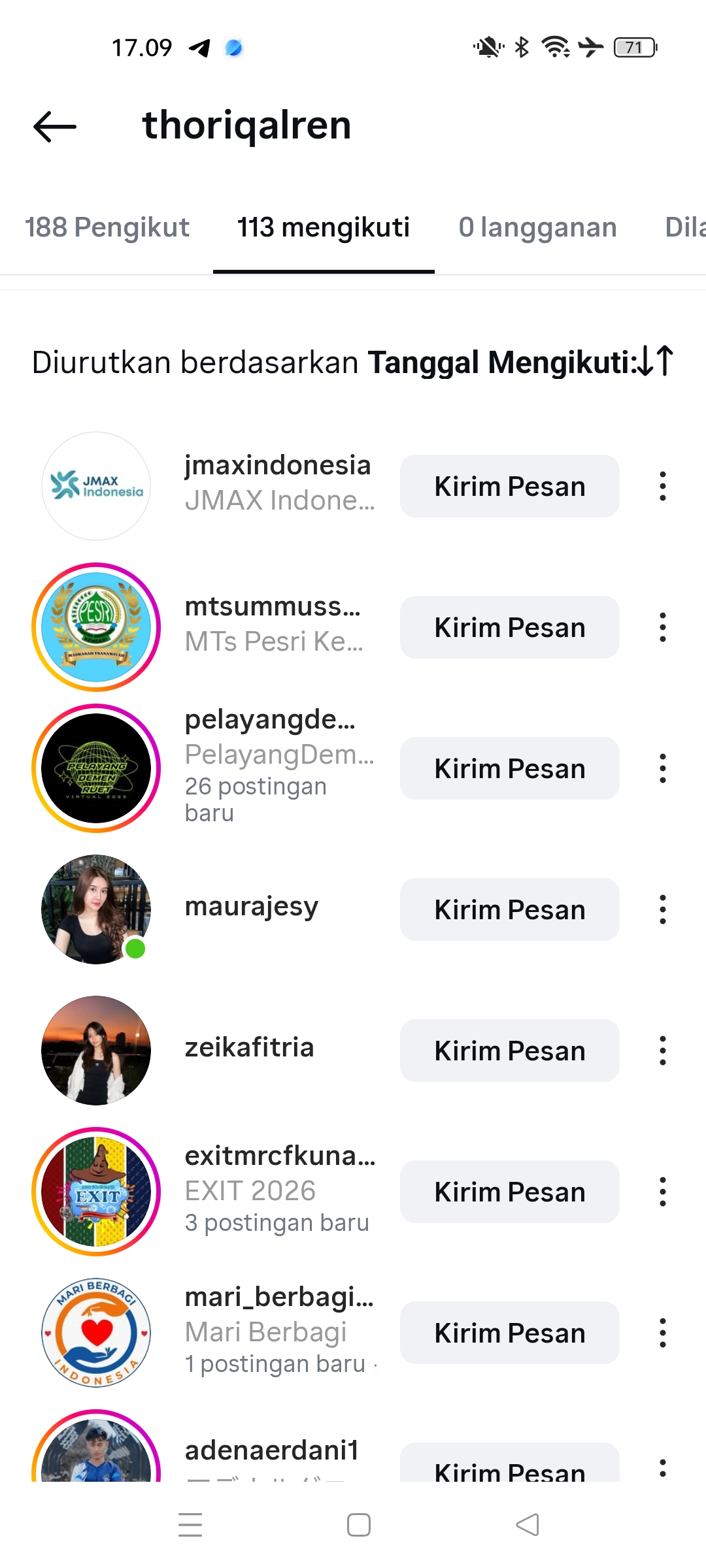
Task: Tap Kirim Pesan for MTs Pesri account
Action: (509, 628)
